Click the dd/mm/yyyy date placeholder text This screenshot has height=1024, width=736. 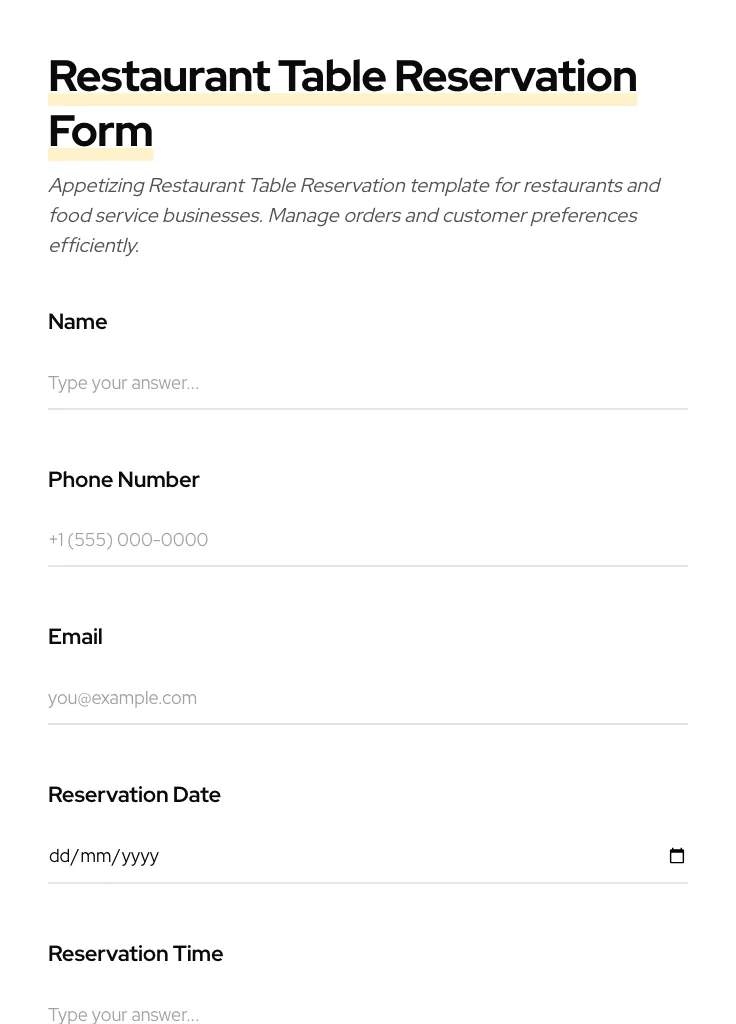click(104, 855)
